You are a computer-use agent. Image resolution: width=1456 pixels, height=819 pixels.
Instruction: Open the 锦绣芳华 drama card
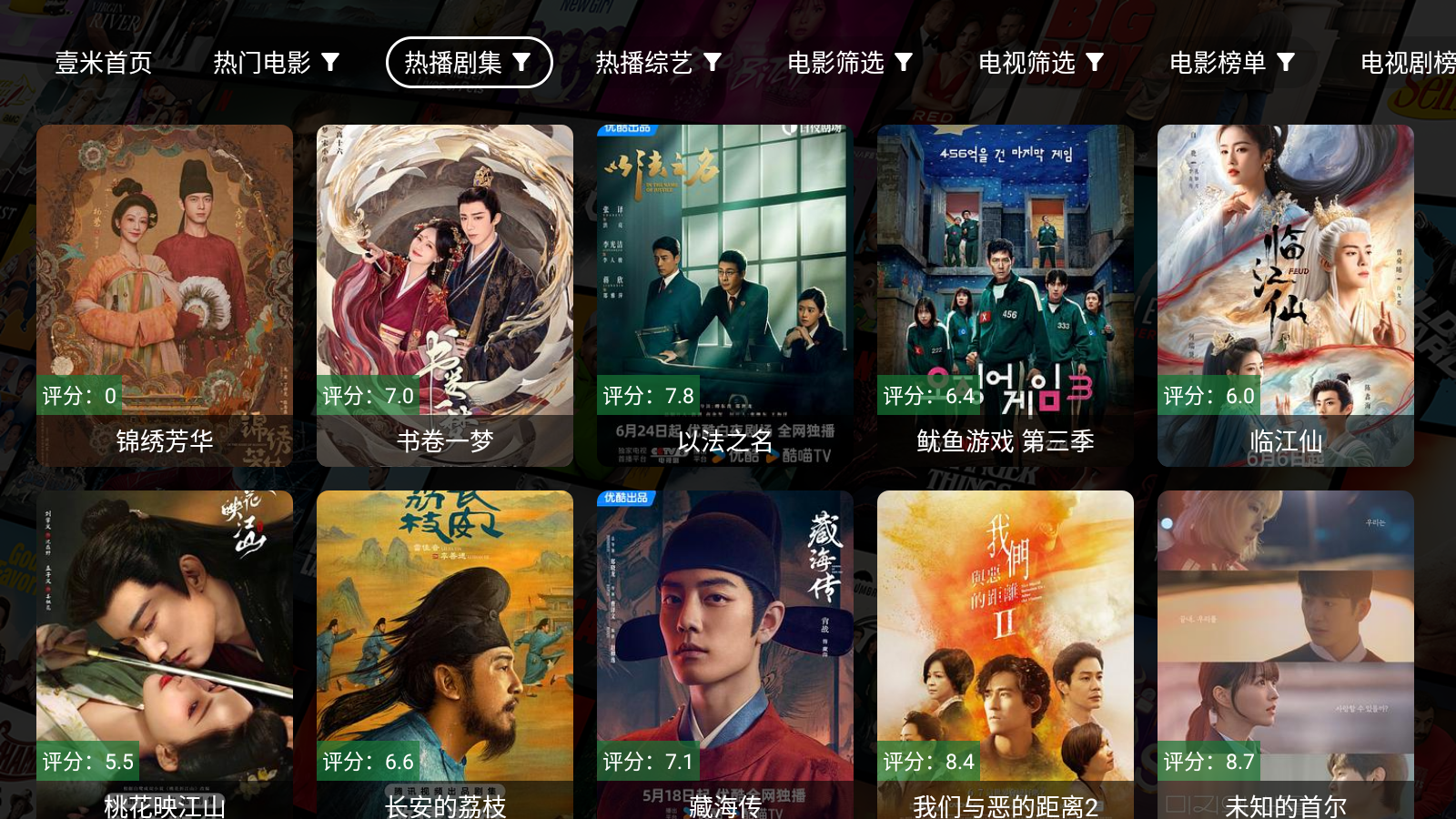(x=165, y=295)
